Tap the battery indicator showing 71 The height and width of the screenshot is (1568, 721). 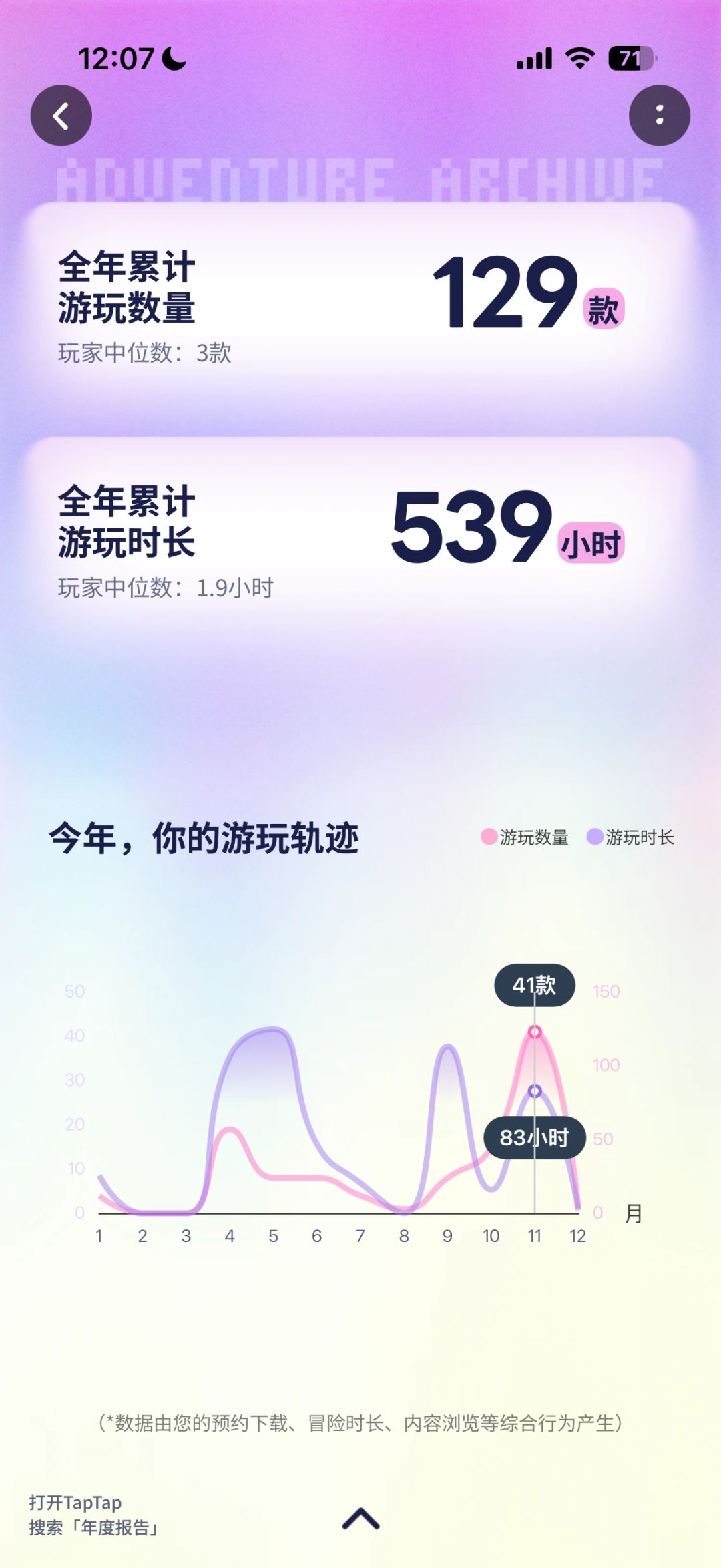631,59
